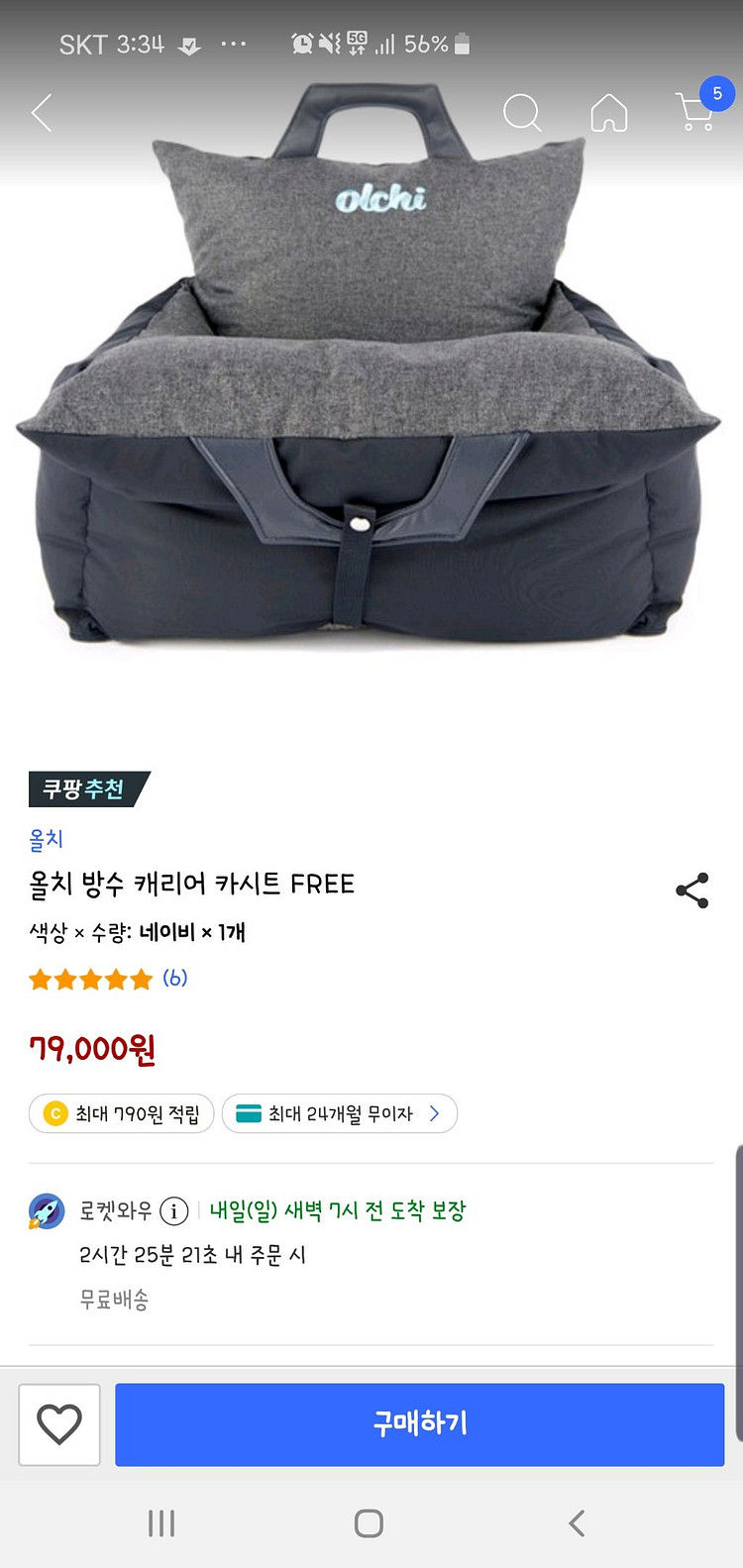Tap the 구매하기 button
Image resolution: width=743 pixels, height=1568 pixels.
coord(419,1424)
